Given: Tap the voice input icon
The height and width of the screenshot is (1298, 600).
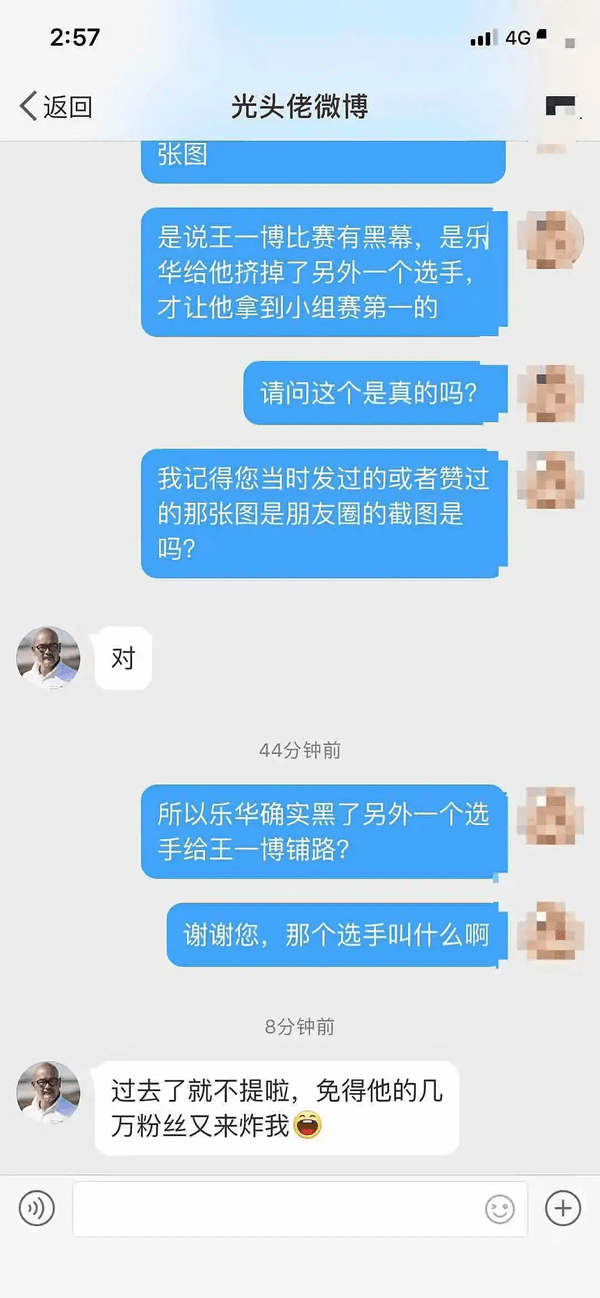Looking at the screenshot, I should click(x=37, y=1209).
